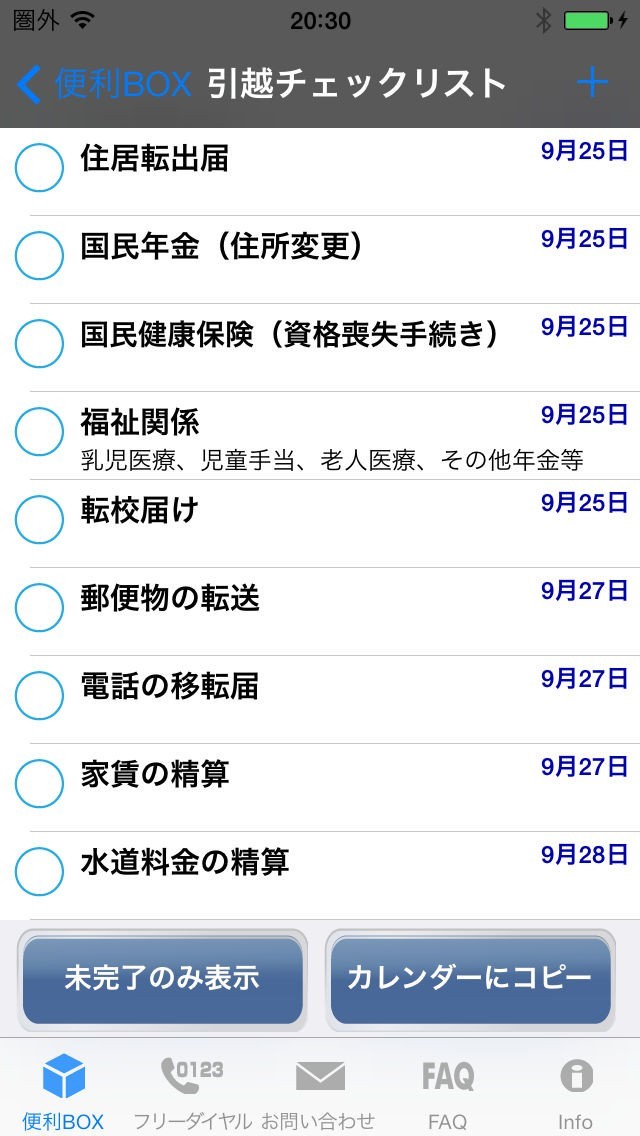This screenshot has width=640, height=1136.
Task: Check 水道料金の精算
Action: (40, 871)
